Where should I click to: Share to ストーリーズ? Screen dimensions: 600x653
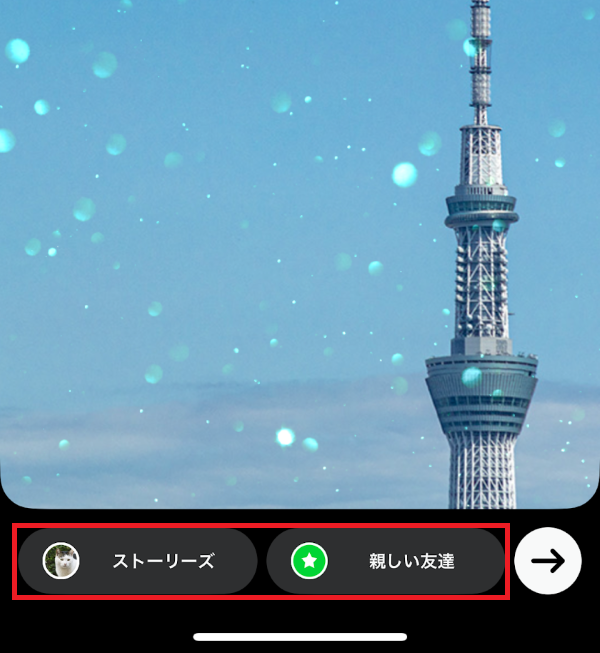click(x=138, y=561)
